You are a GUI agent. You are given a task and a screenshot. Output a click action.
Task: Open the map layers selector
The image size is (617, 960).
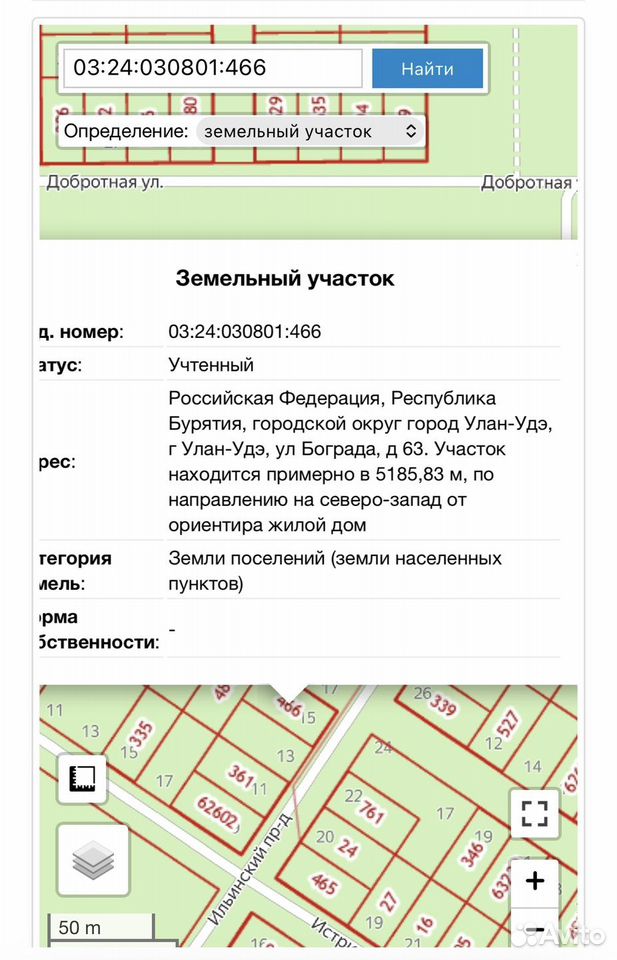coord(93,860)
